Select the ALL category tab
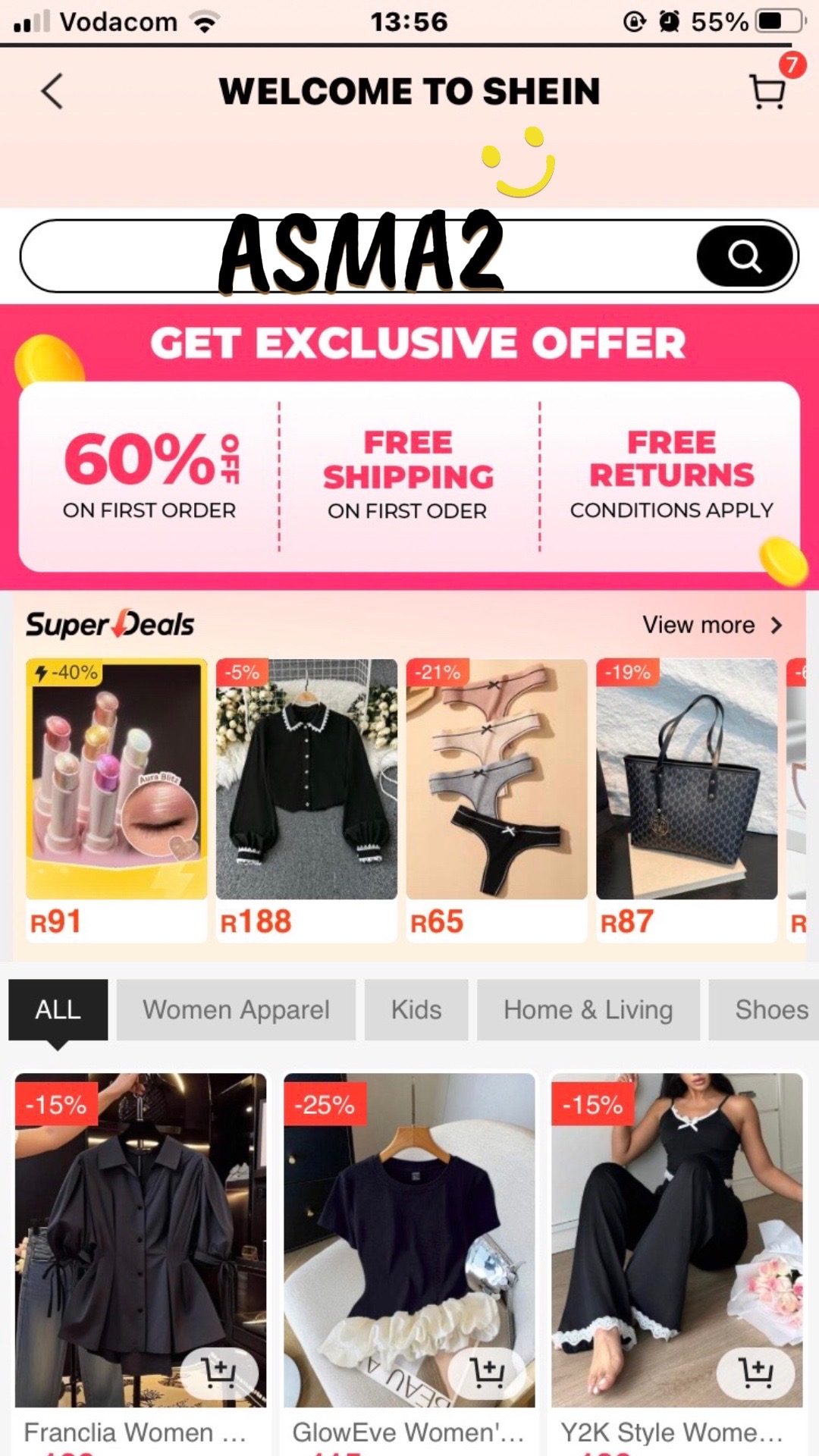Image resolution: width=819 pixels, height=1456 pixels. (58, 1009)
